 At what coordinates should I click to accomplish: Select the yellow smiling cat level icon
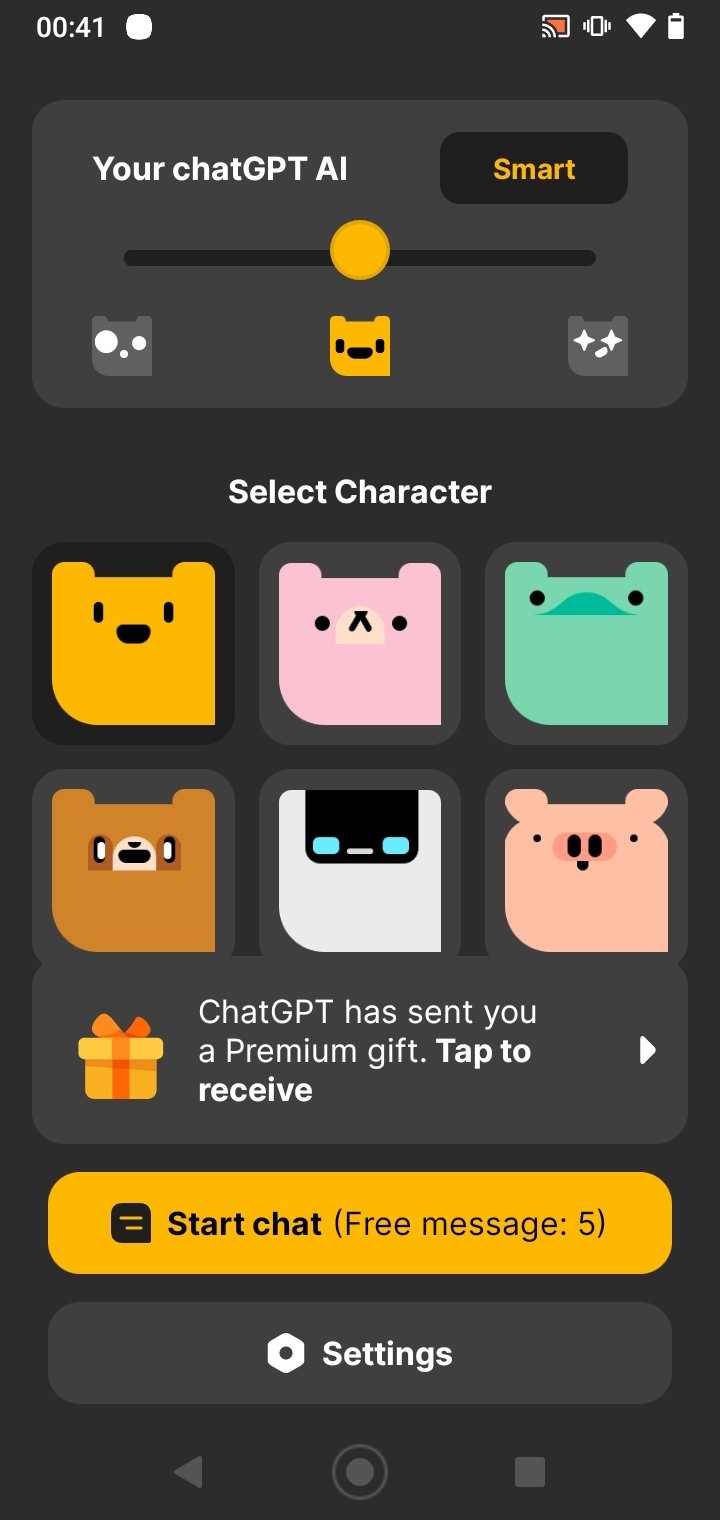click(360, 346)
